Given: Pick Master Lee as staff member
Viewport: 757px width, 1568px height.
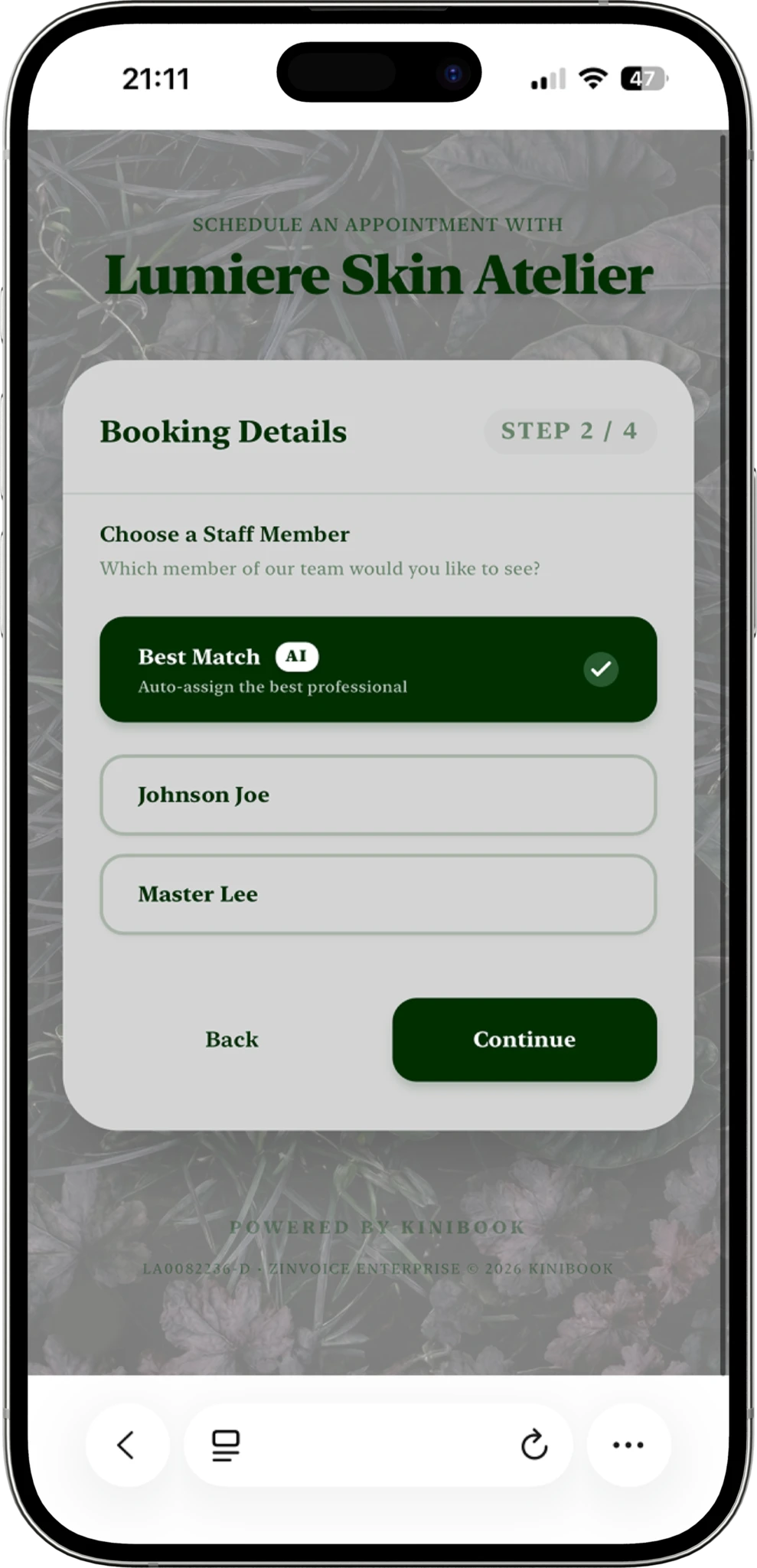Looking at the screenshot, I should coord(377,894).
